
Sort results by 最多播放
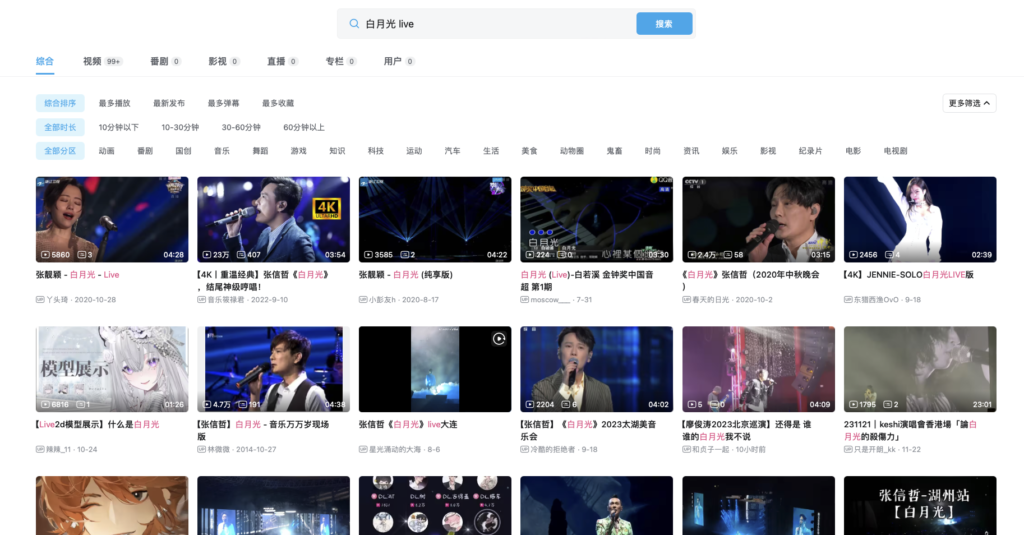click(114, 103)
